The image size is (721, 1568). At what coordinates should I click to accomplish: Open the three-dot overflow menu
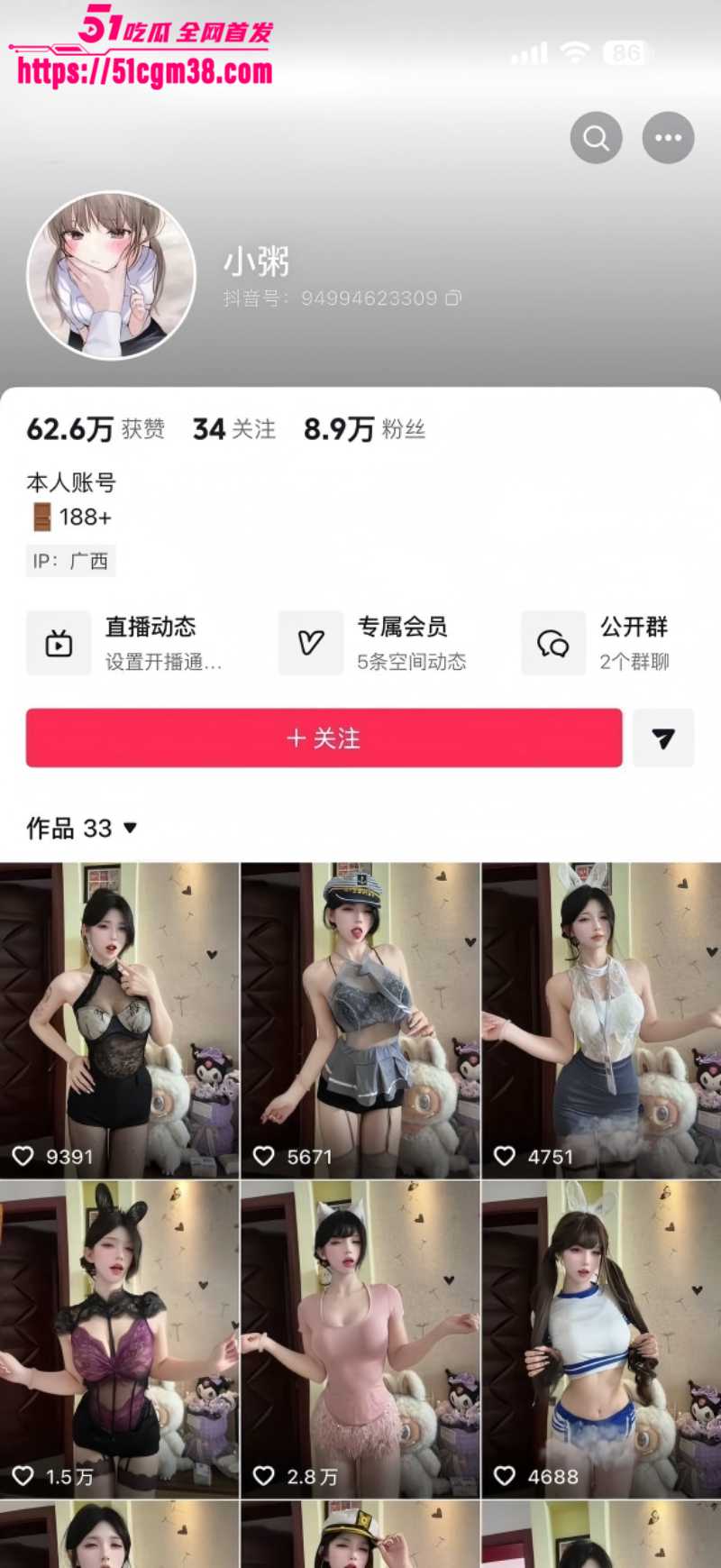click(x=668, y=138)
